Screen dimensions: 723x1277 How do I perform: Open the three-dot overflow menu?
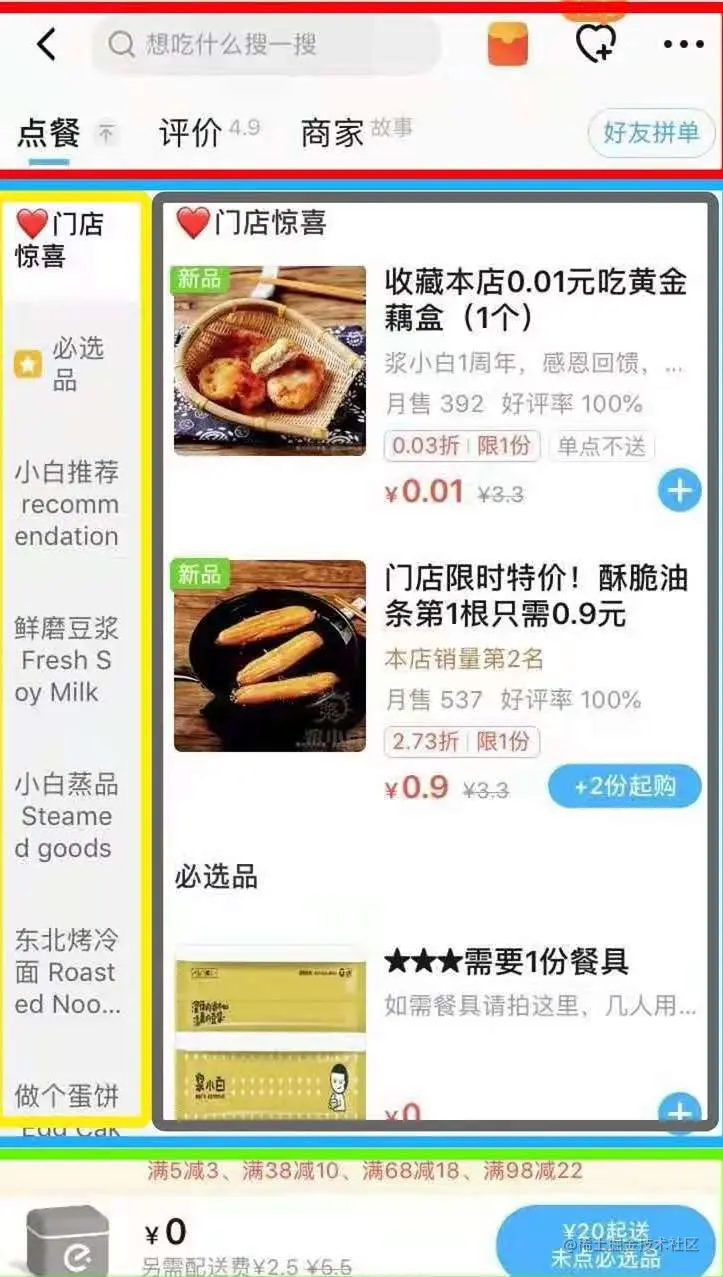684,44
